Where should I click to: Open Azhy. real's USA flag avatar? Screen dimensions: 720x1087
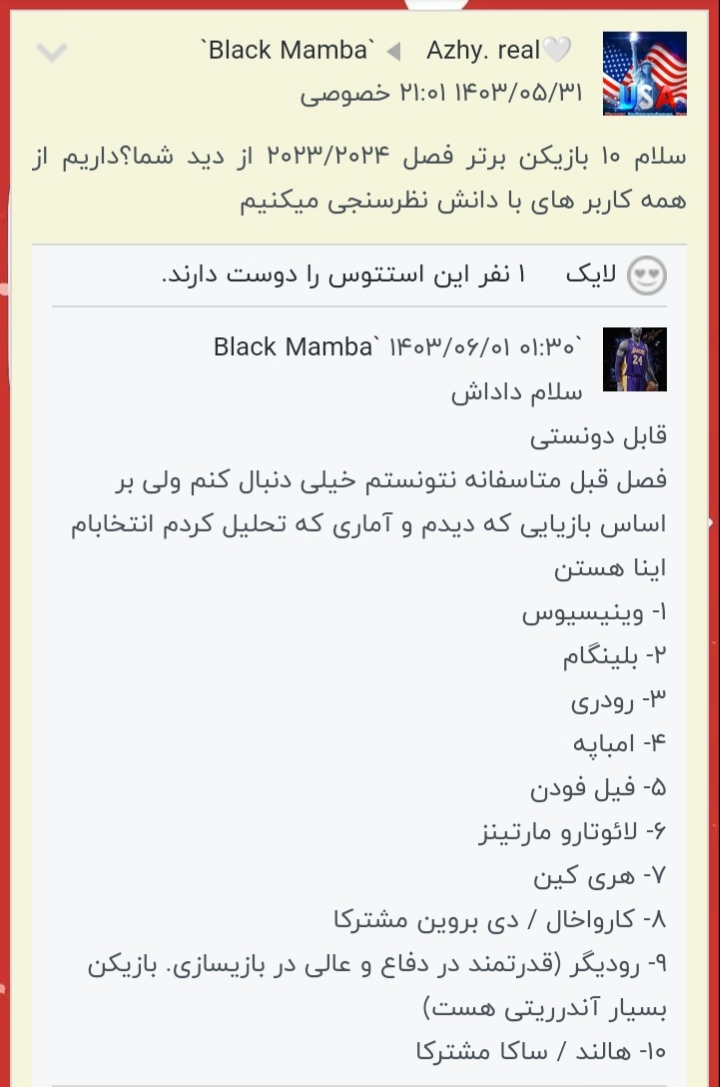click(x=645, y=73)
